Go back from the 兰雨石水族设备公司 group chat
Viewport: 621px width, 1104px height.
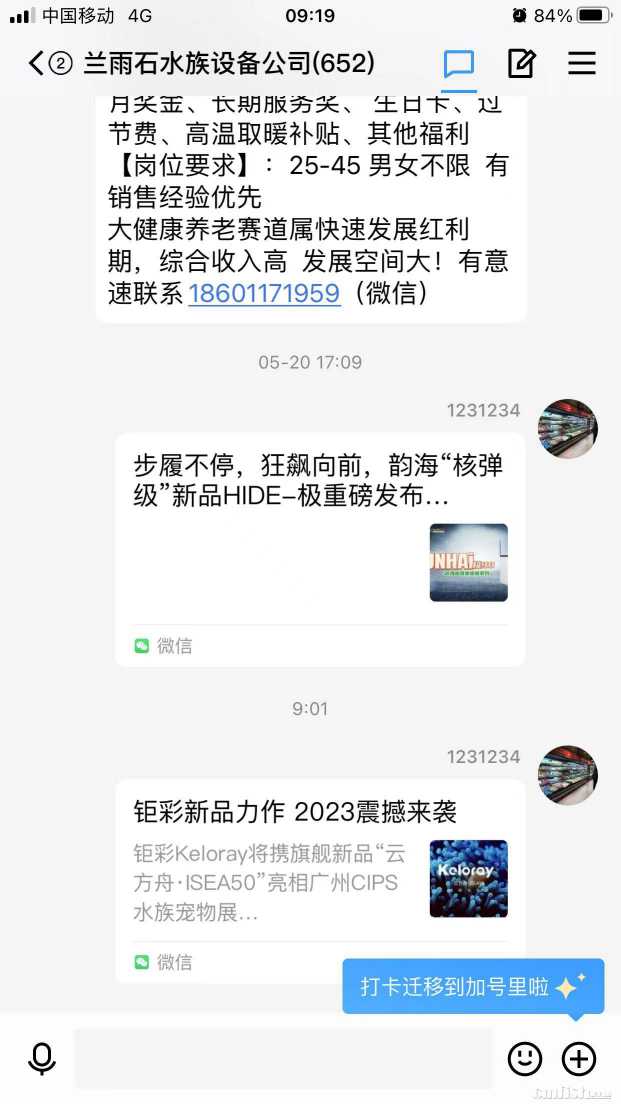[x=37, y=64]
